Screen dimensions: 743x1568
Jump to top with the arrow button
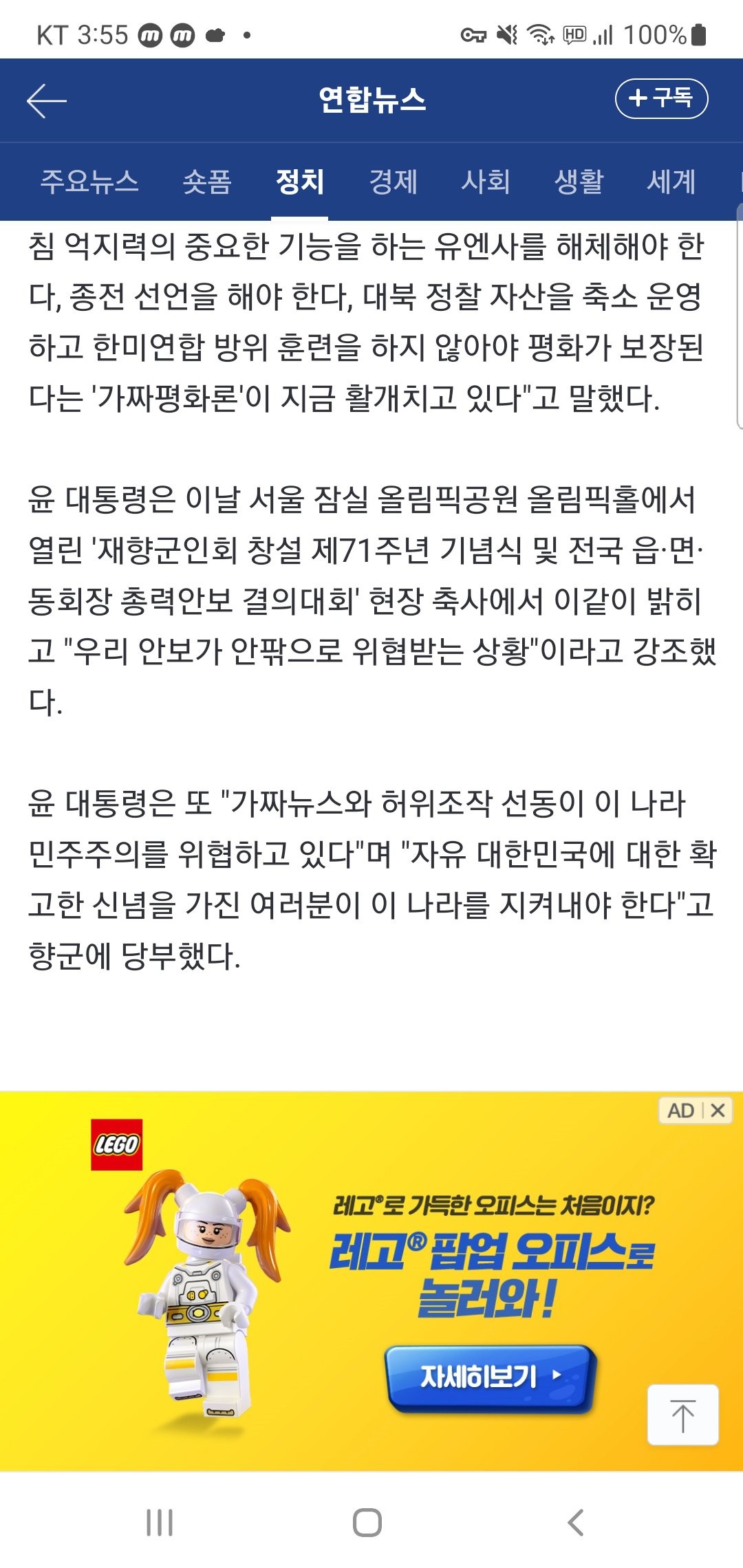tap(682, 1415)
